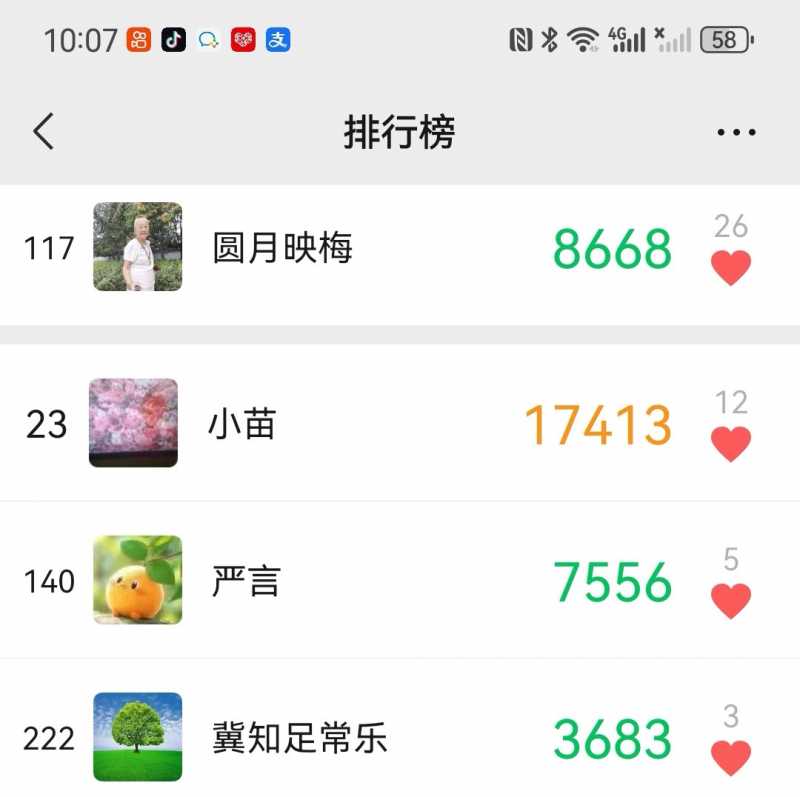
Task: Go back from the 排行榜 page
Action: [x=43, y=132]
